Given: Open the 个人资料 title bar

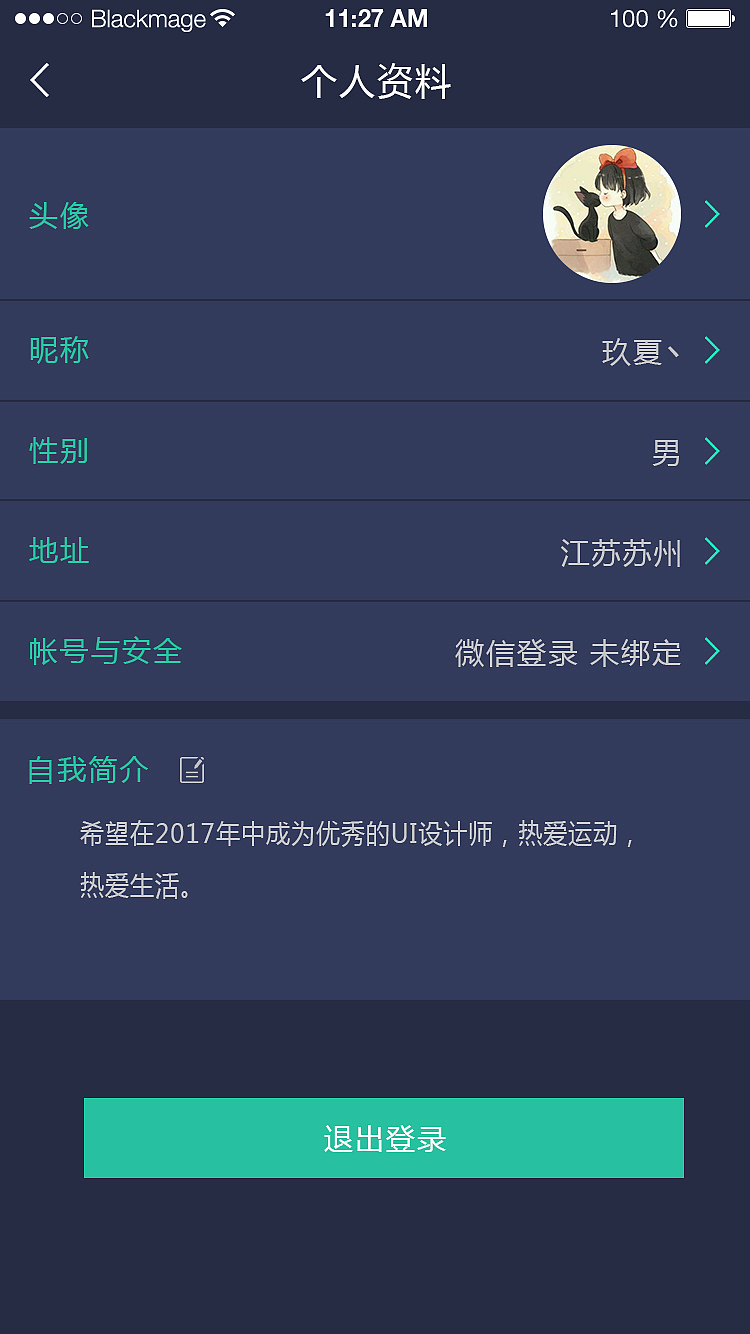Looking at the screenshot, I should coord(375,80).
